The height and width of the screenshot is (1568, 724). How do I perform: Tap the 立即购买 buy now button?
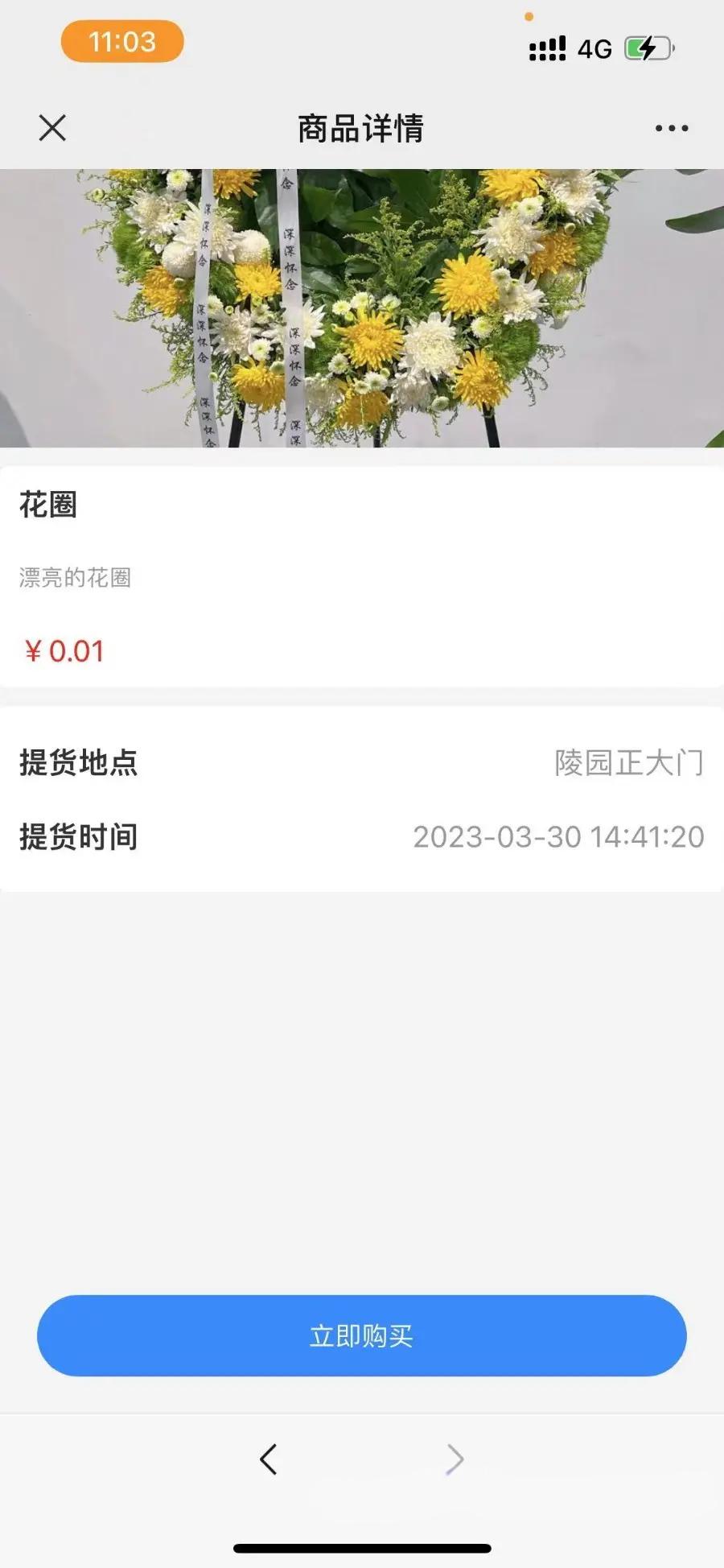point(361,1336)
